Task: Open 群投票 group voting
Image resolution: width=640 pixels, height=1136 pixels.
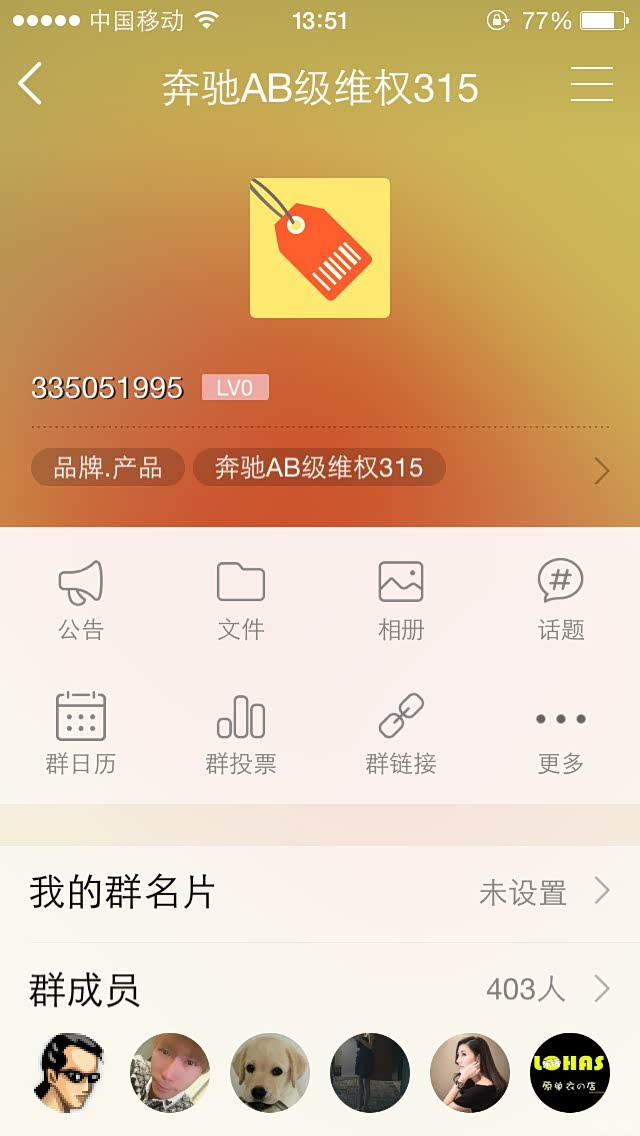Action: tap(241, 734)
